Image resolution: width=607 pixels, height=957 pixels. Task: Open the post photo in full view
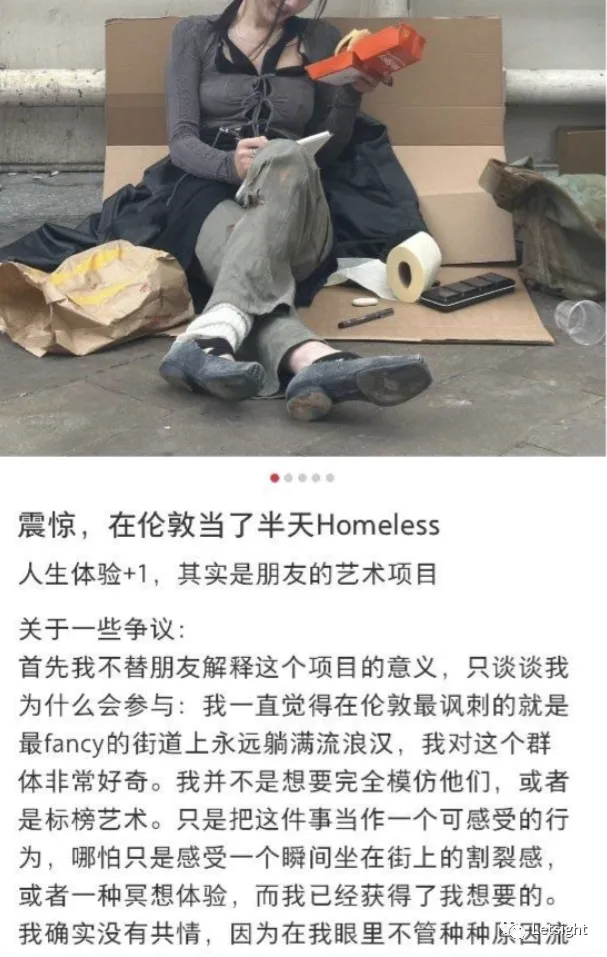[x=303, y=228]
